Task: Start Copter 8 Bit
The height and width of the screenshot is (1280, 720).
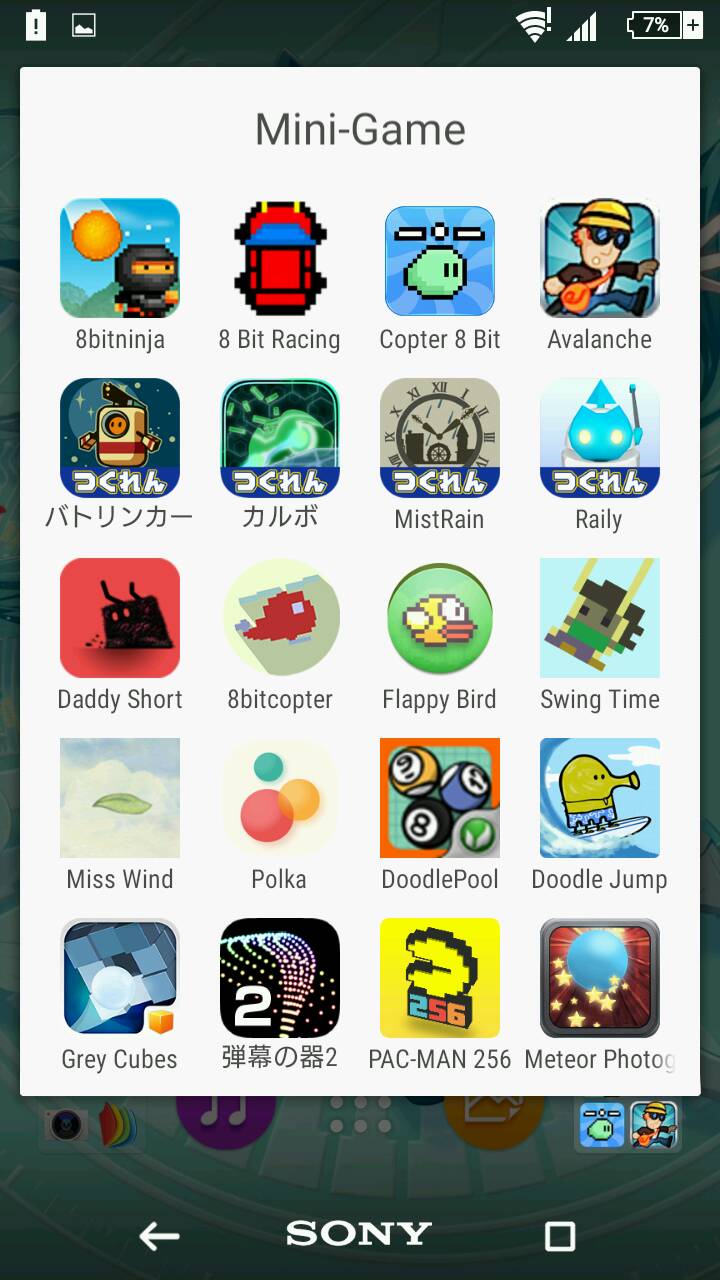Action: [x=440, y=260]
